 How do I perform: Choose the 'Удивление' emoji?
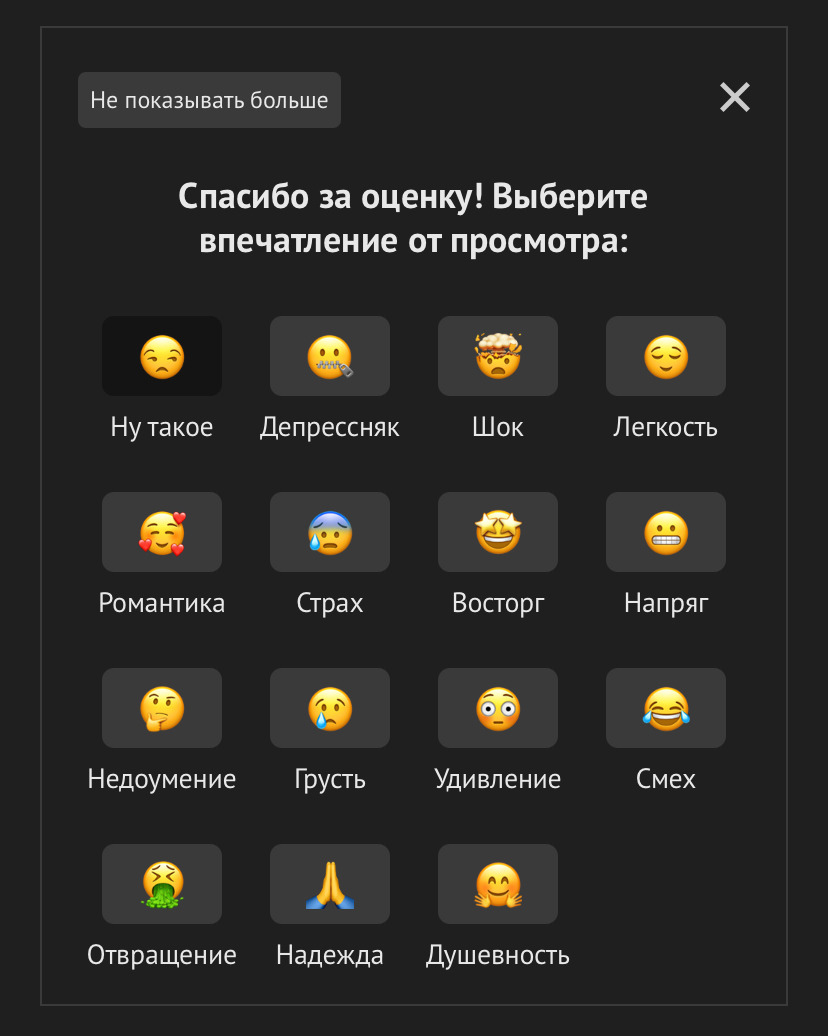point(498,708)
